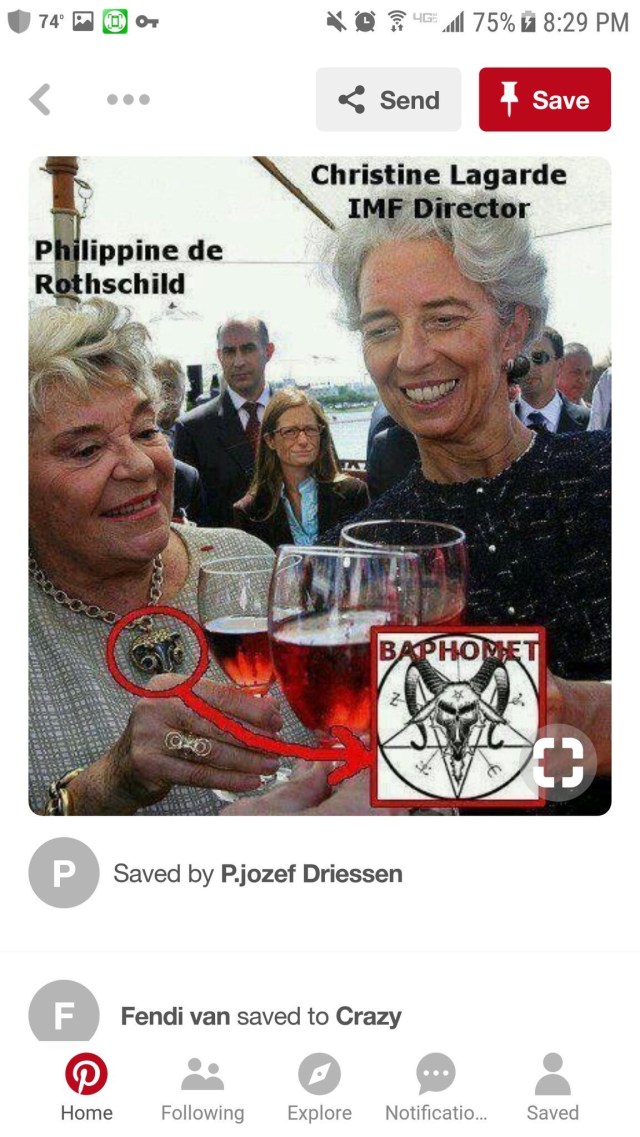This screenshot has width=640, height=1137.
Task: Open P.jozef Driessen's profile
Action: tap(311, 873)
